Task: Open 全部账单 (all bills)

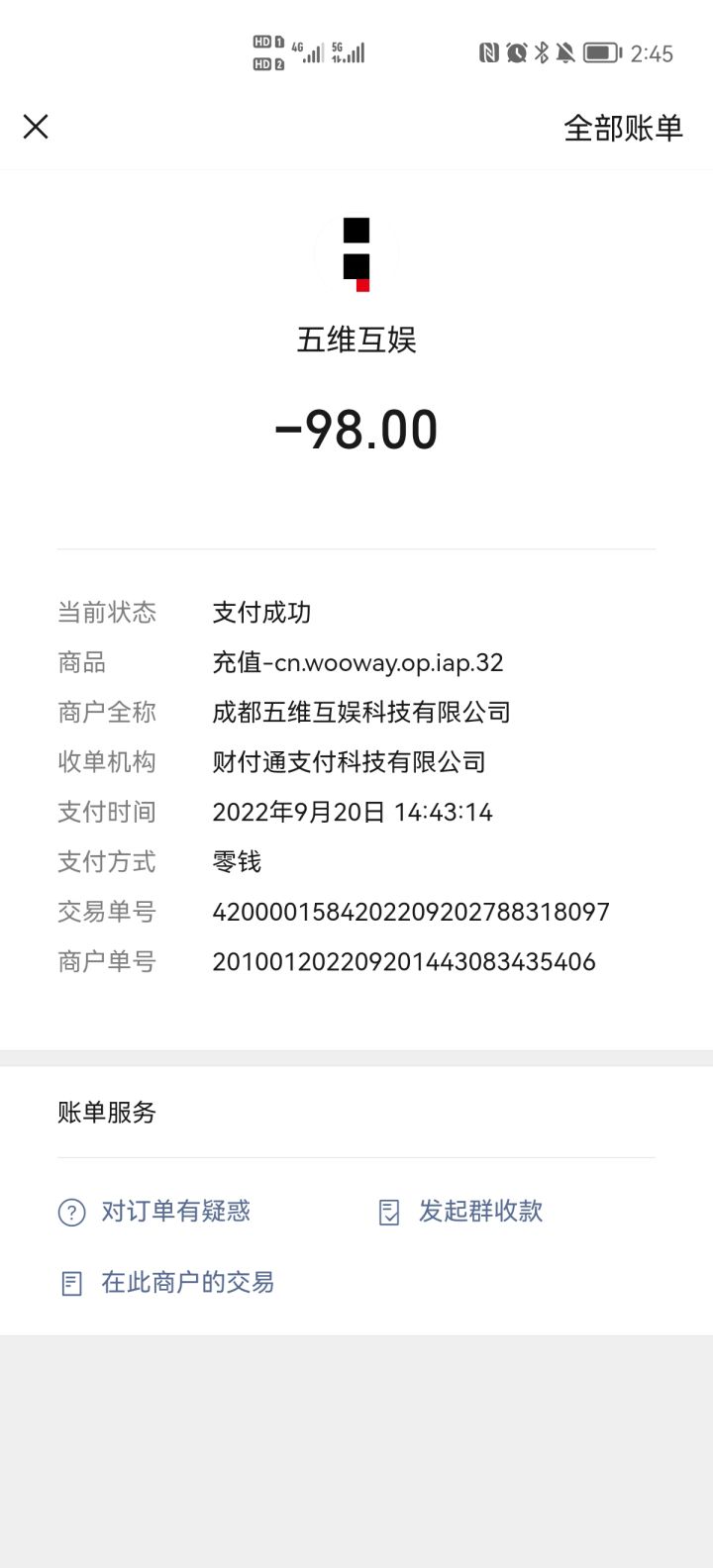Action: coord(623,128)
